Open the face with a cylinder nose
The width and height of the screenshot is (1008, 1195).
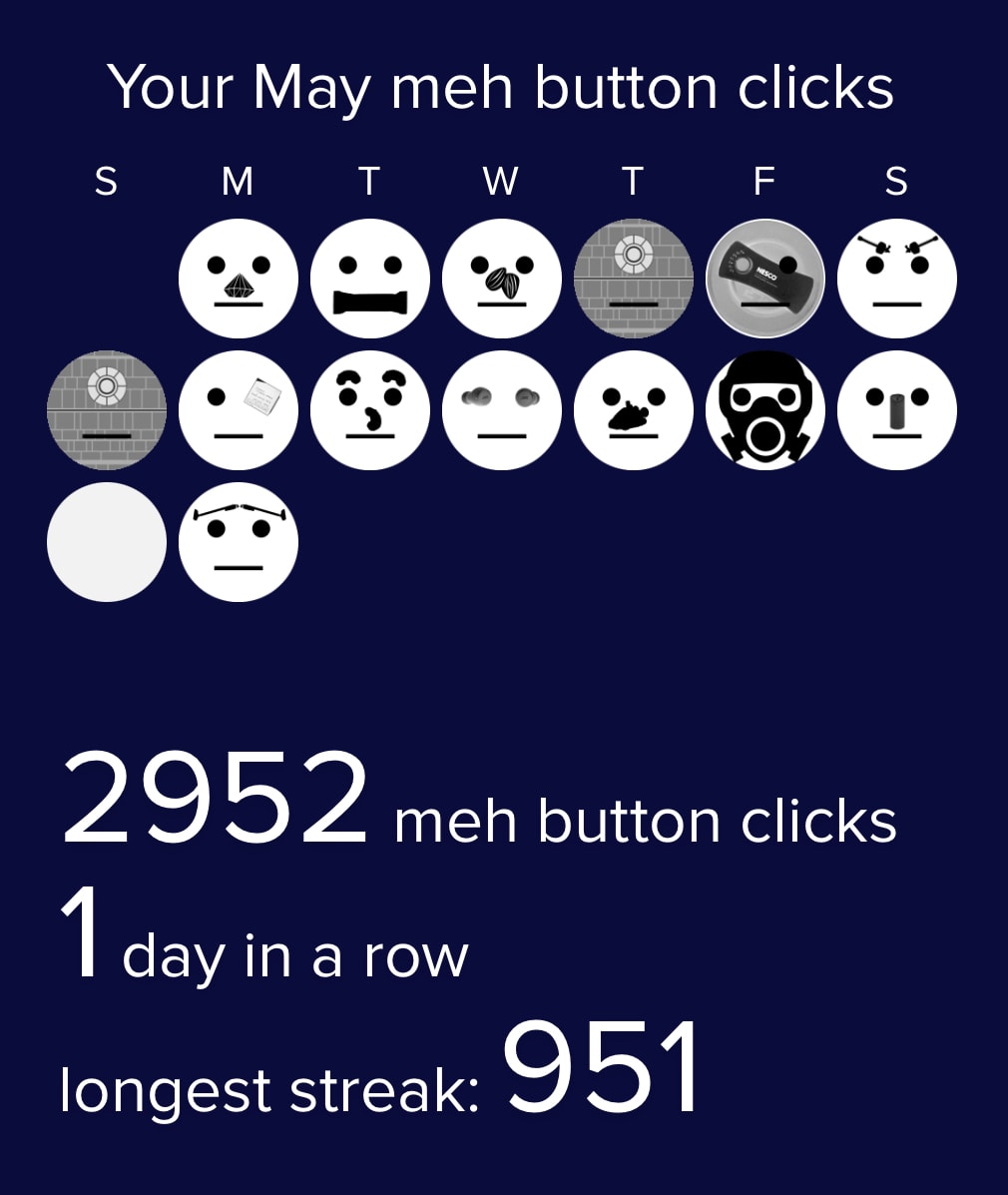pyautogui.click(x=897, y=410)
